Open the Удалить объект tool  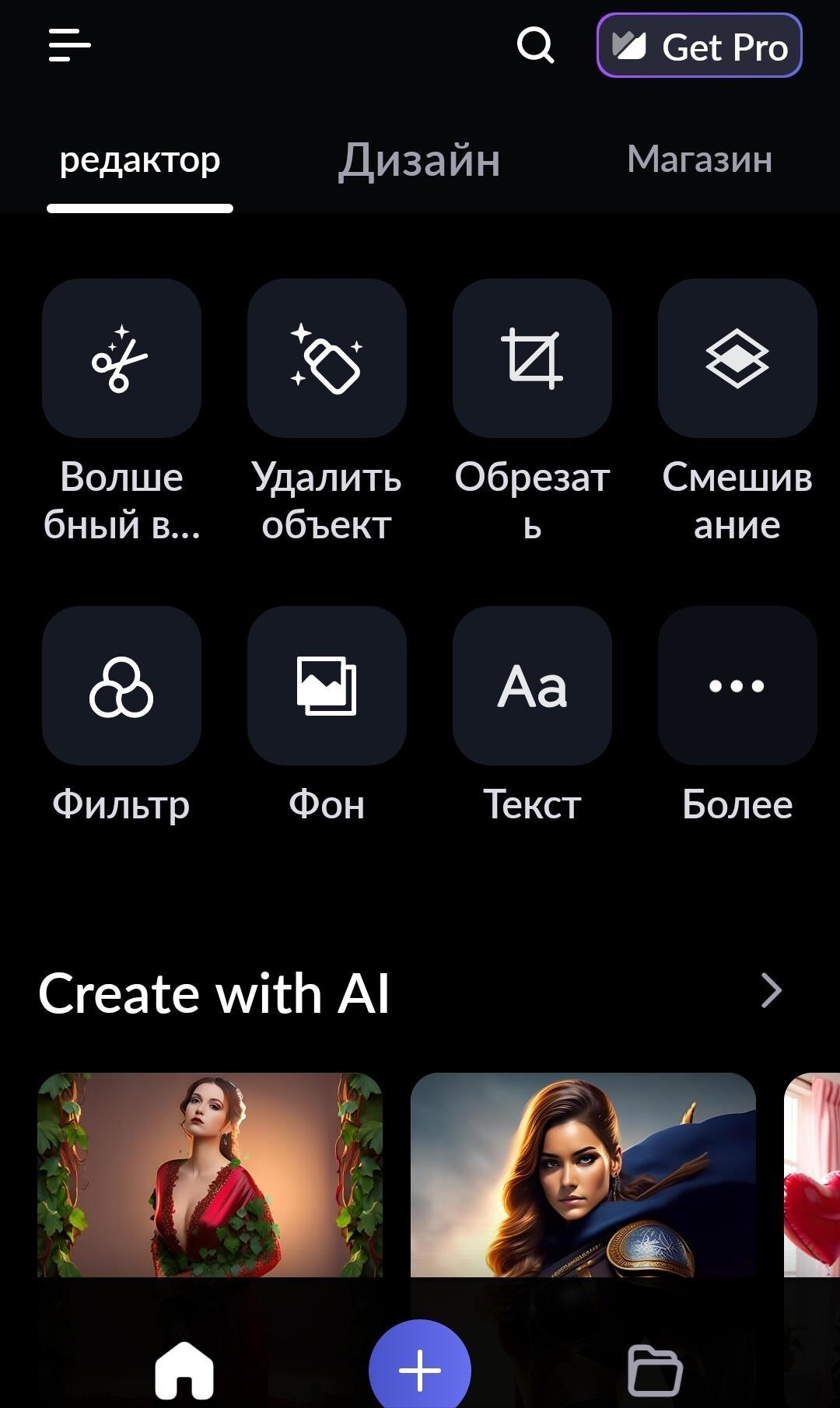click(x=327, y=359)
